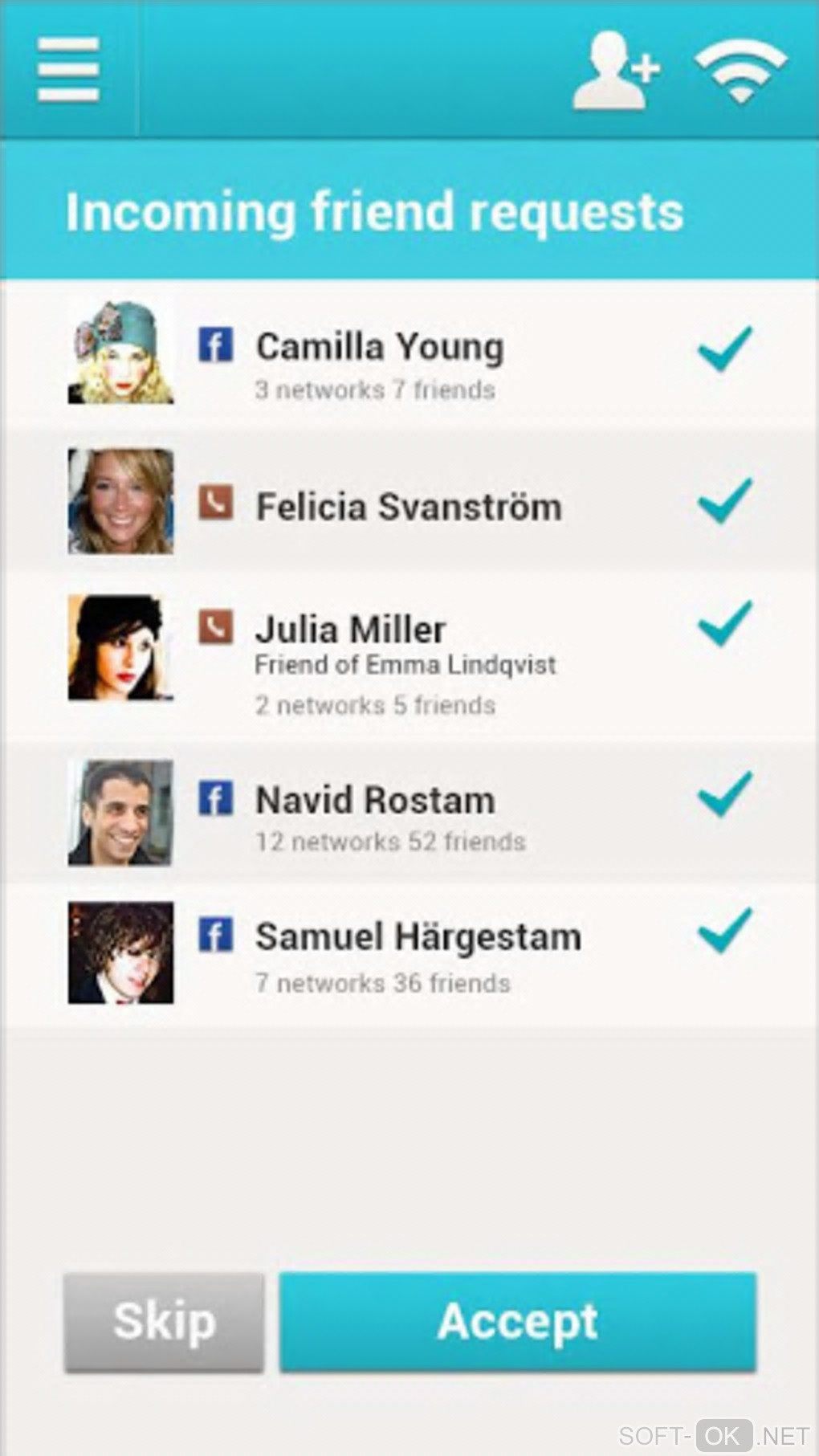
Task: Skip the incoming friend requests
Action: coord(164,1321)
